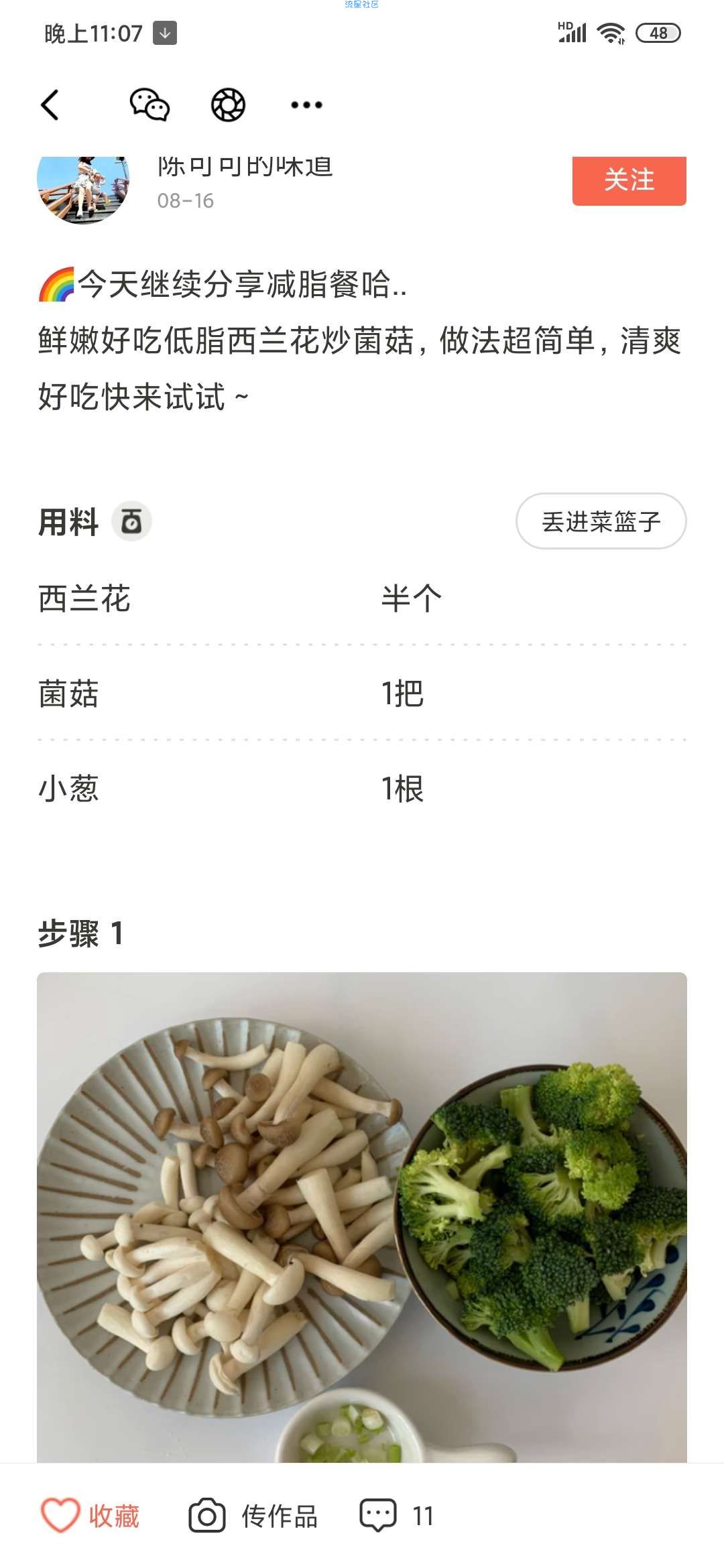This screenshot has height=1568, width=724.
Task: Share recipe to WeChat
Action: click(149, 105)
